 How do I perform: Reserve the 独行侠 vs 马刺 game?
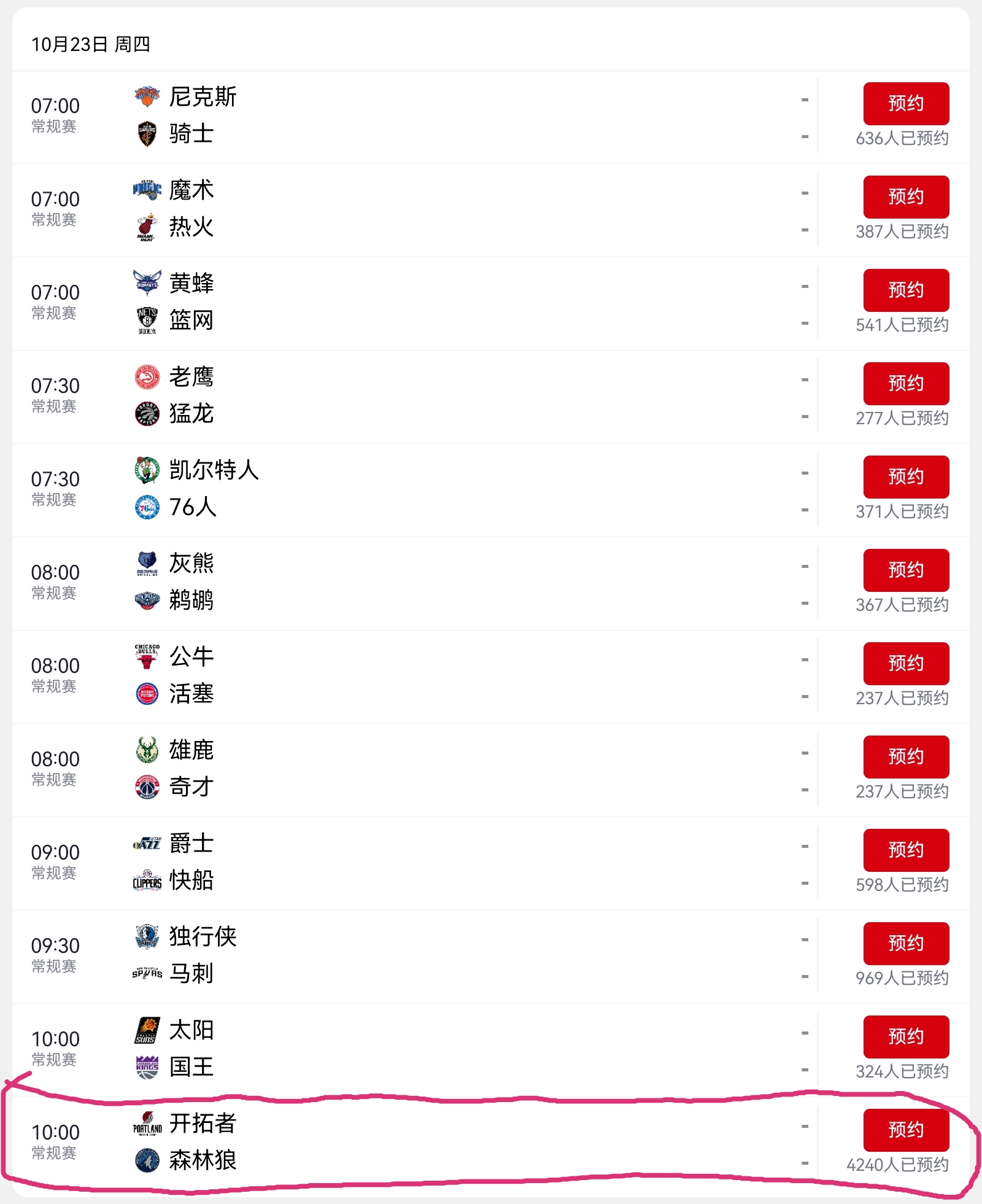tap(905, 943)
